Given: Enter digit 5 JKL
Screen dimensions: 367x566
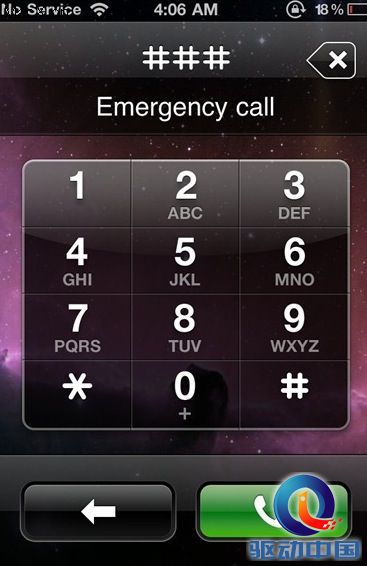Looking at the screenshot, I should coord(185,260).
